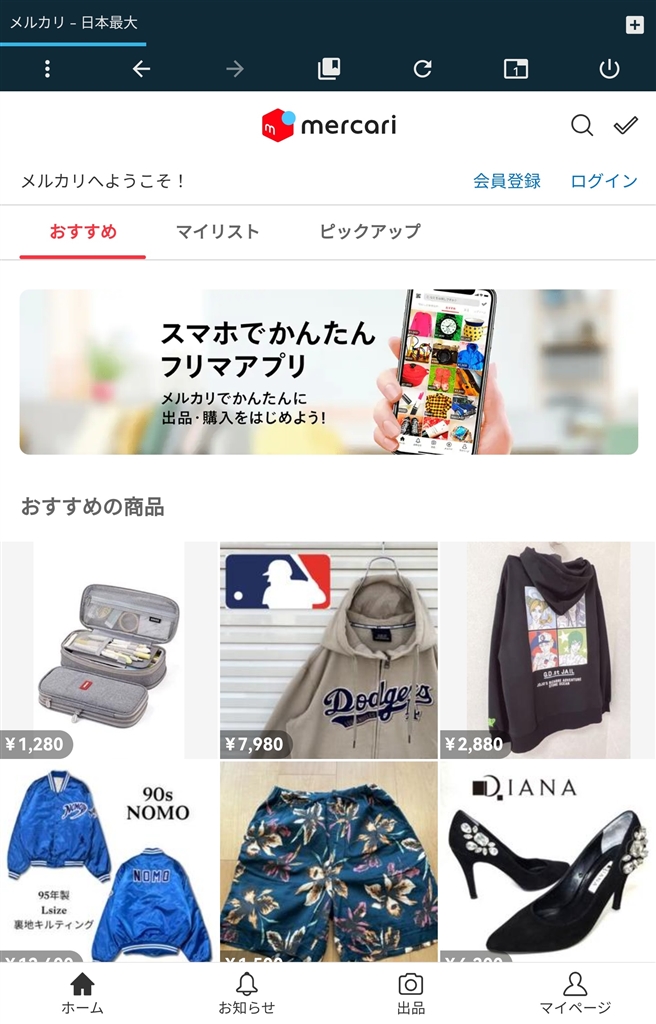View the gray pencil case for ¥1,280
656x1024 pixels.
point(108,650)
